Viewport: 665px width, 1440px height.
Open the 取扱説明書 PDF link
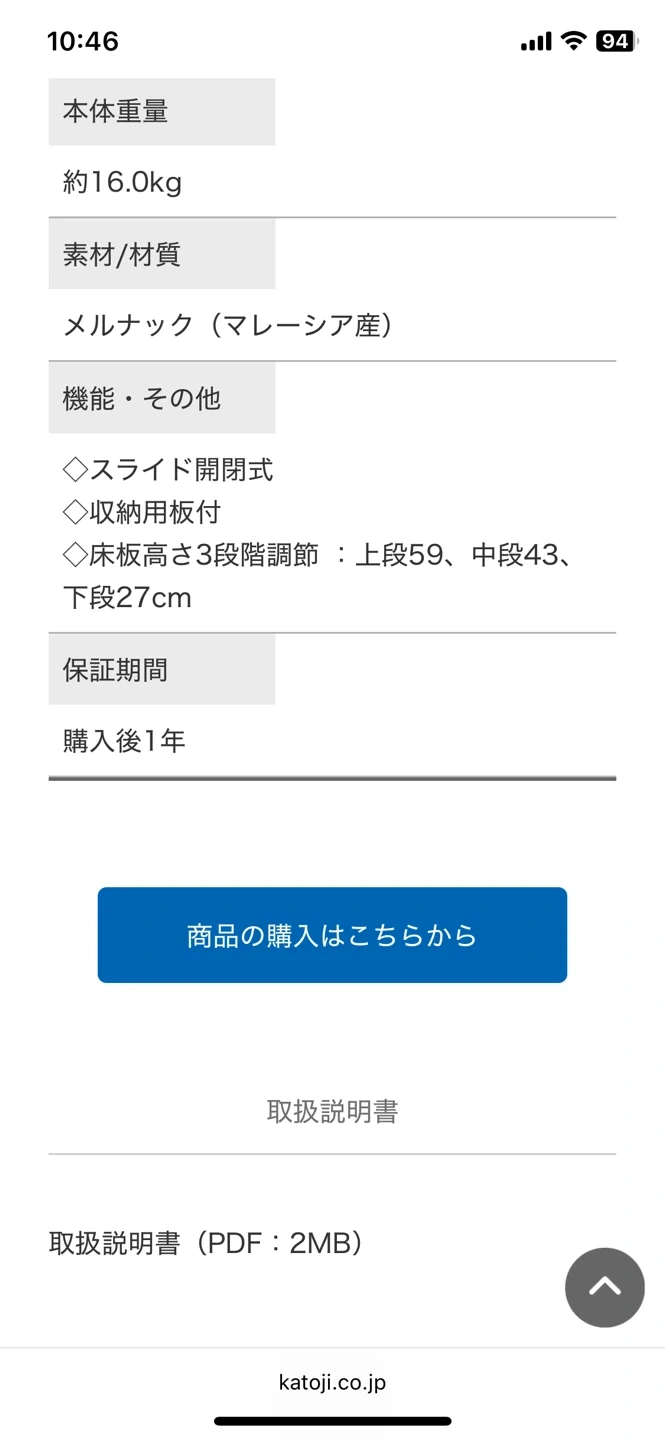tap(206, 1243)
